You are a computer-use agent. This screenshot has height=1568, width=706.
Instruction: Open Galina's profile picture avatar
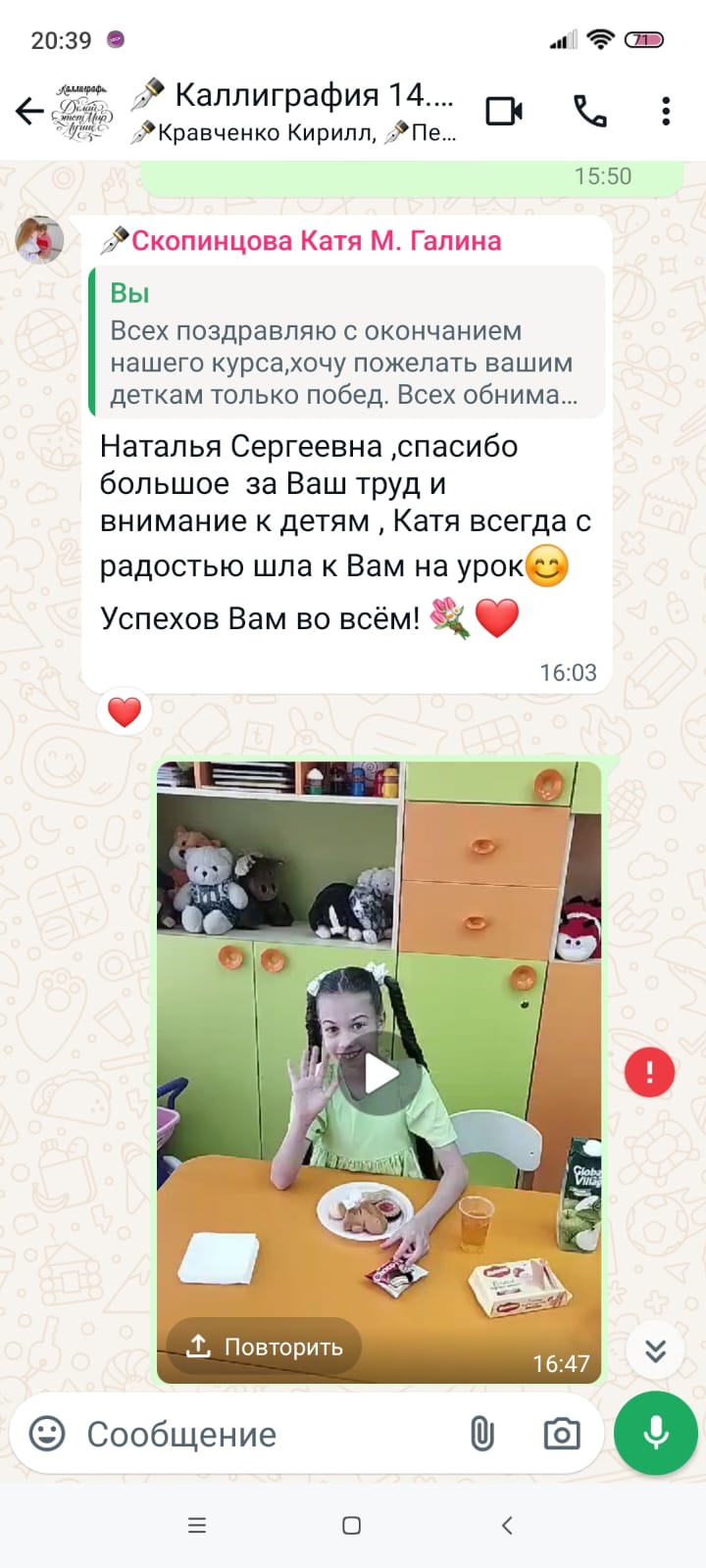click(x=39, y=240)
